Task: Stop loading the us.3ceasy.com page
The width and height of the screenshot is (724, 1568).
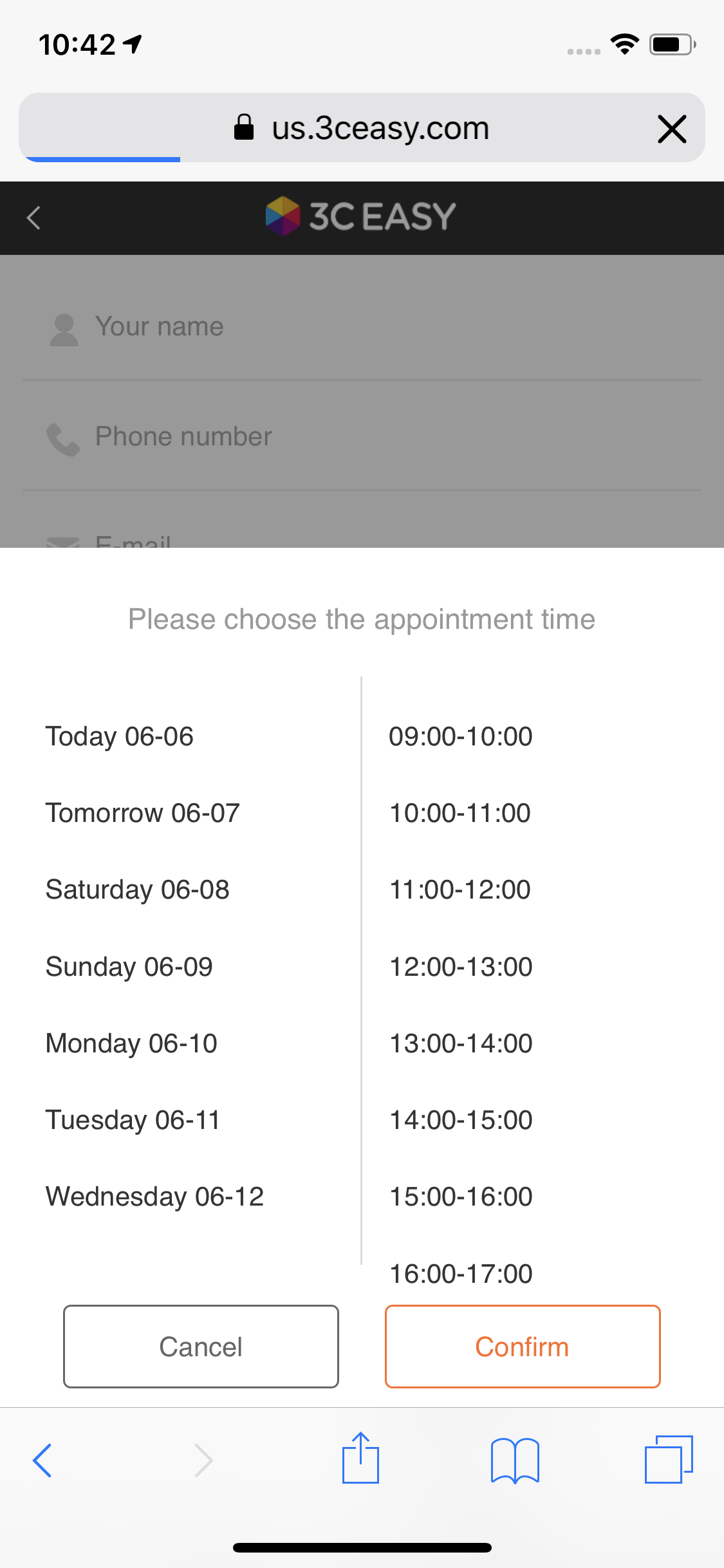Action: tap(672, 129)
